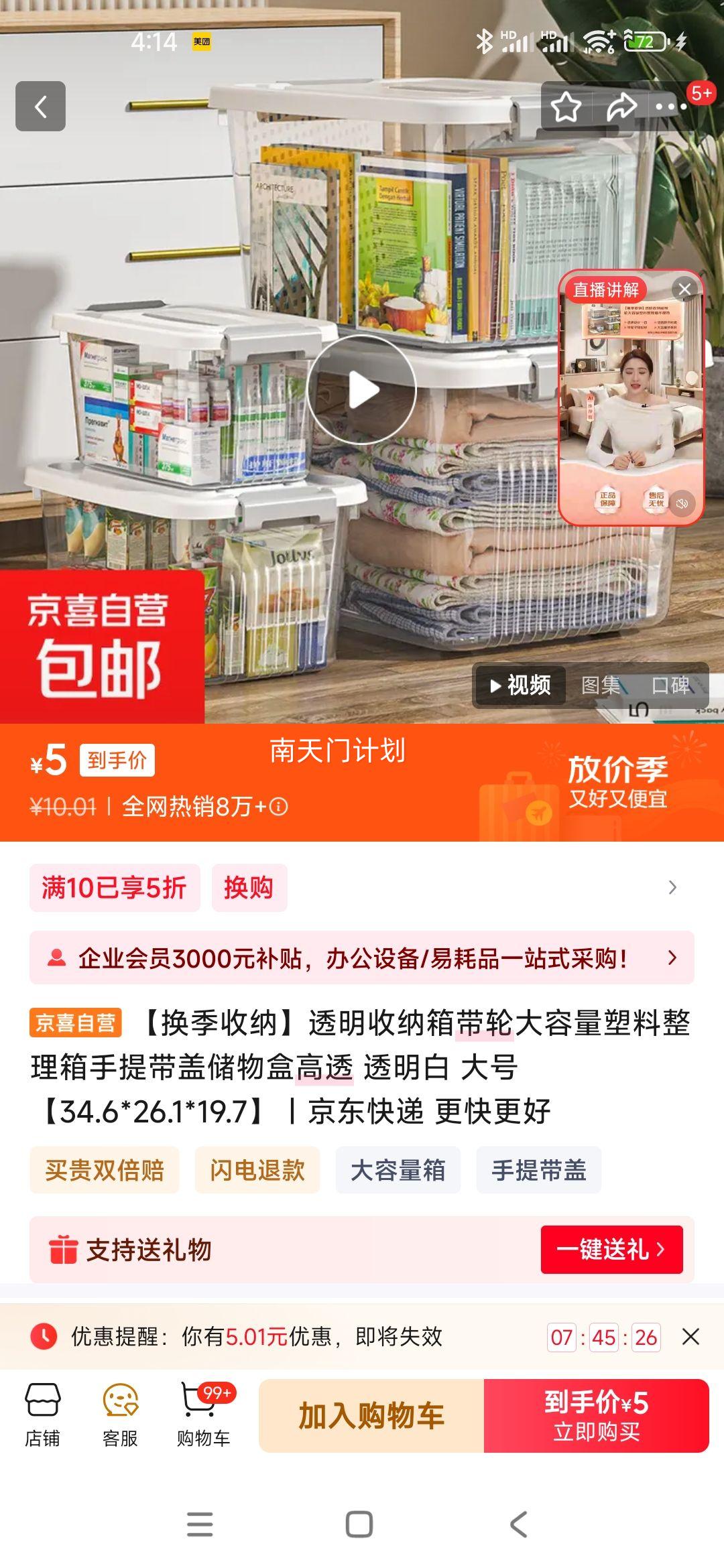Close the 直播讲解 floating window
This screenshot has width=724, height=1568.
coord(684,289)
